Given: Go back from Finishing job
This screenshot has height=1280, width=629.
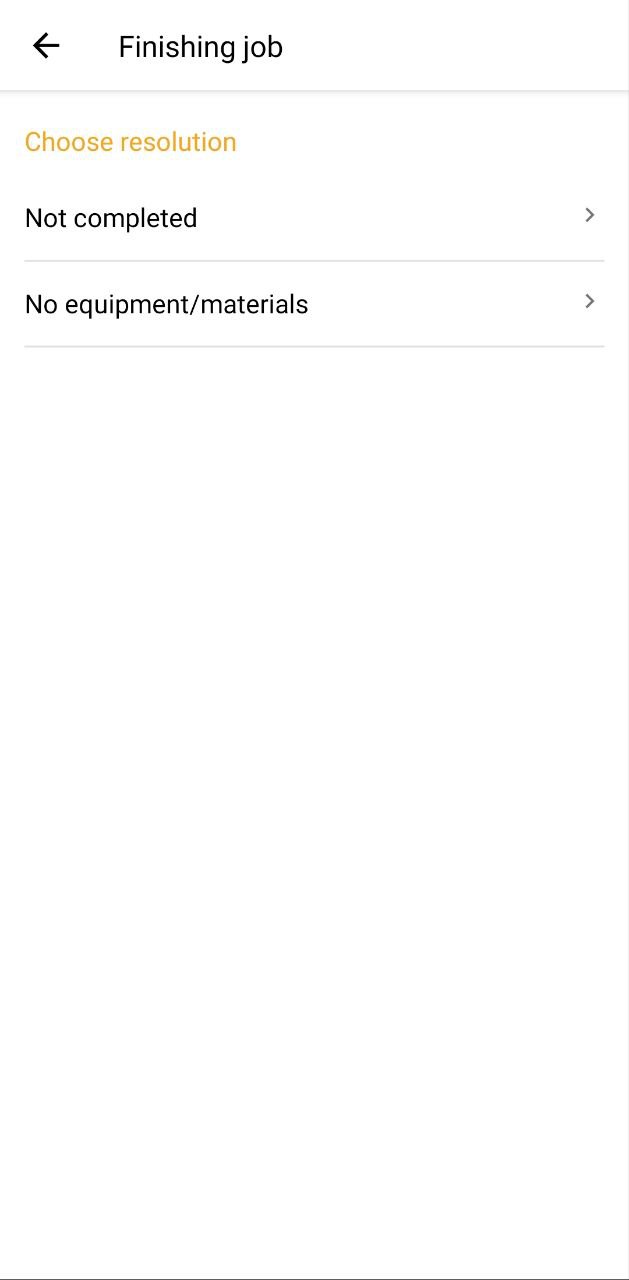Looking at the screenshot, I should (46, 46).
